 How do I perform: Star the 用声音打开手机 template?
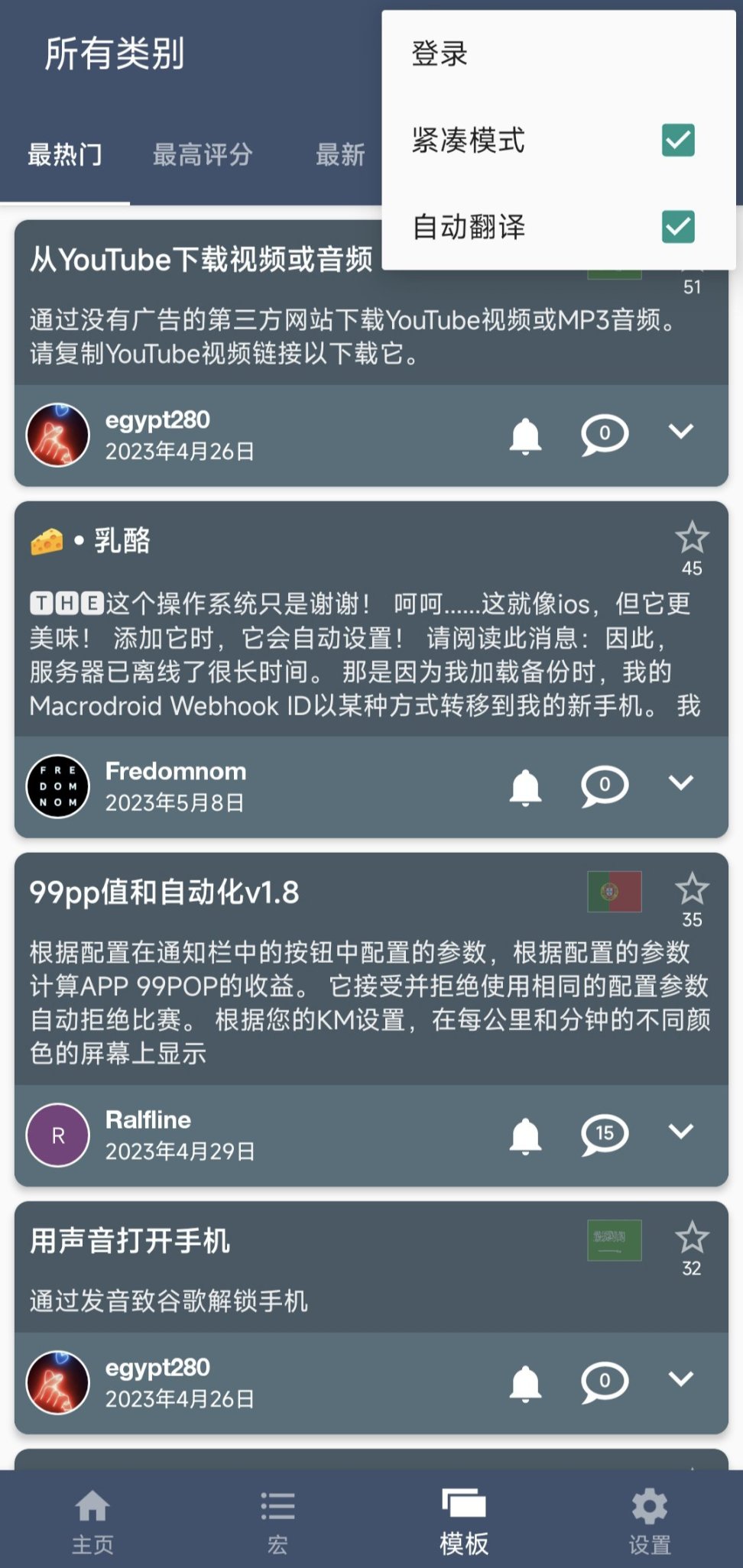[x=691, y=1238]
